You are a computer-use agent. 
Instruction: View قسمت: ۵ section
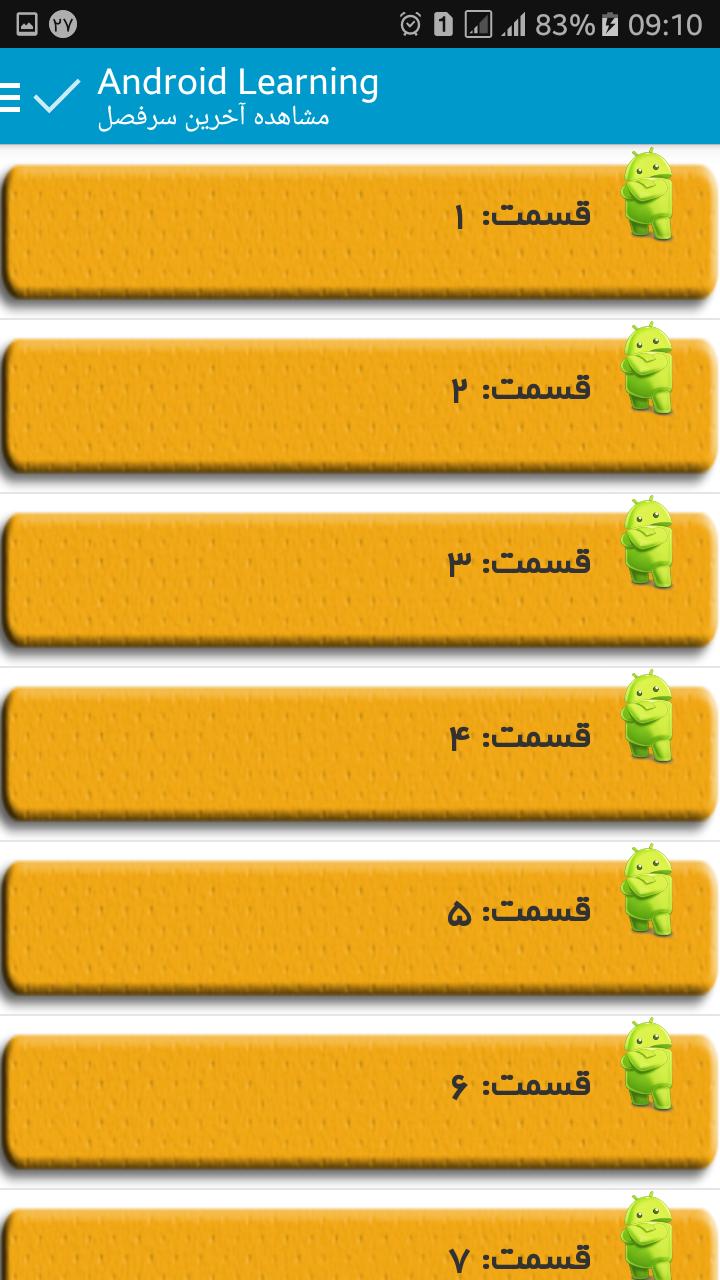(x=360, y=926)
